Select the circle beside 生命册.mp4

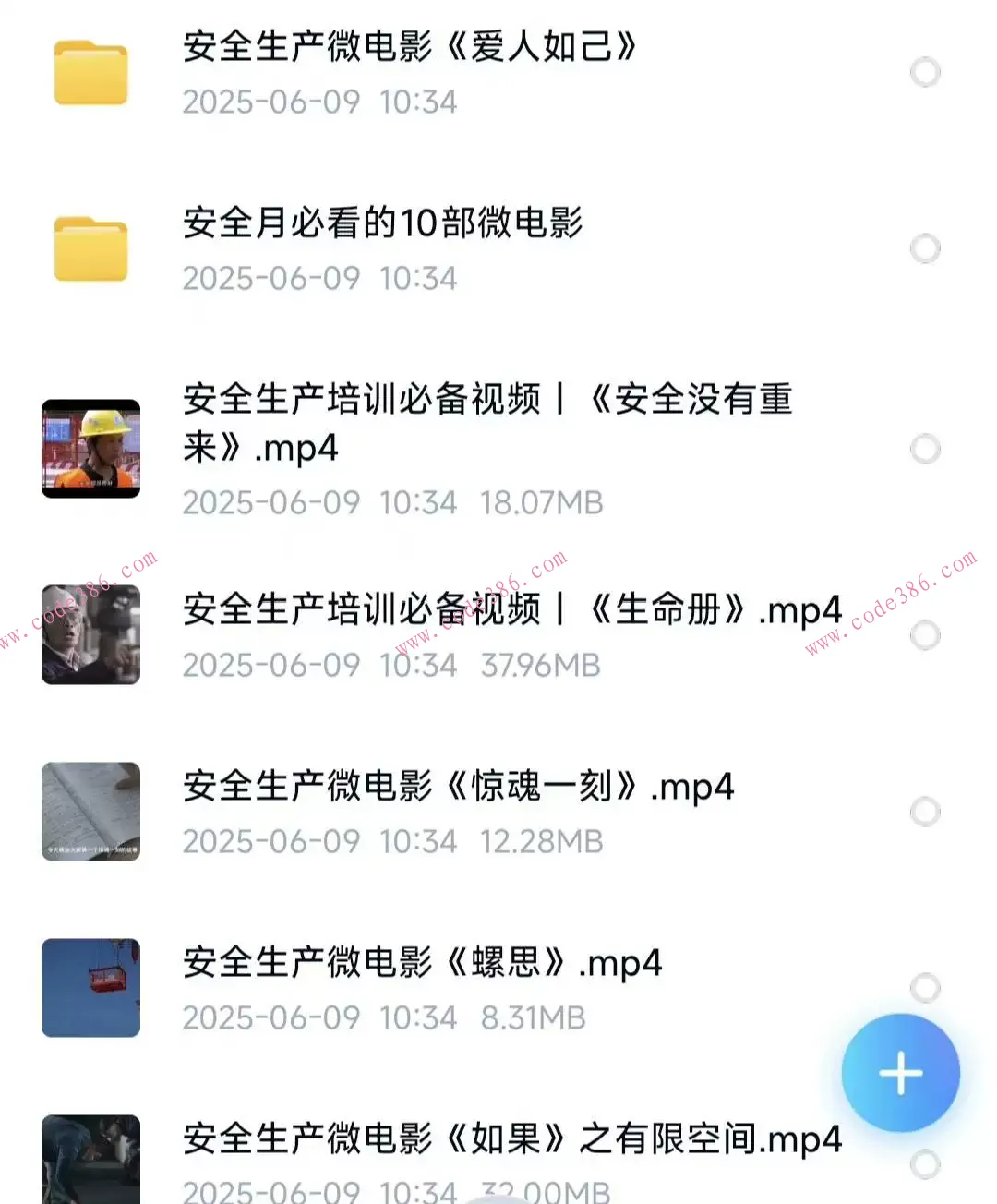pyautogui.click(x=926, y=634)
